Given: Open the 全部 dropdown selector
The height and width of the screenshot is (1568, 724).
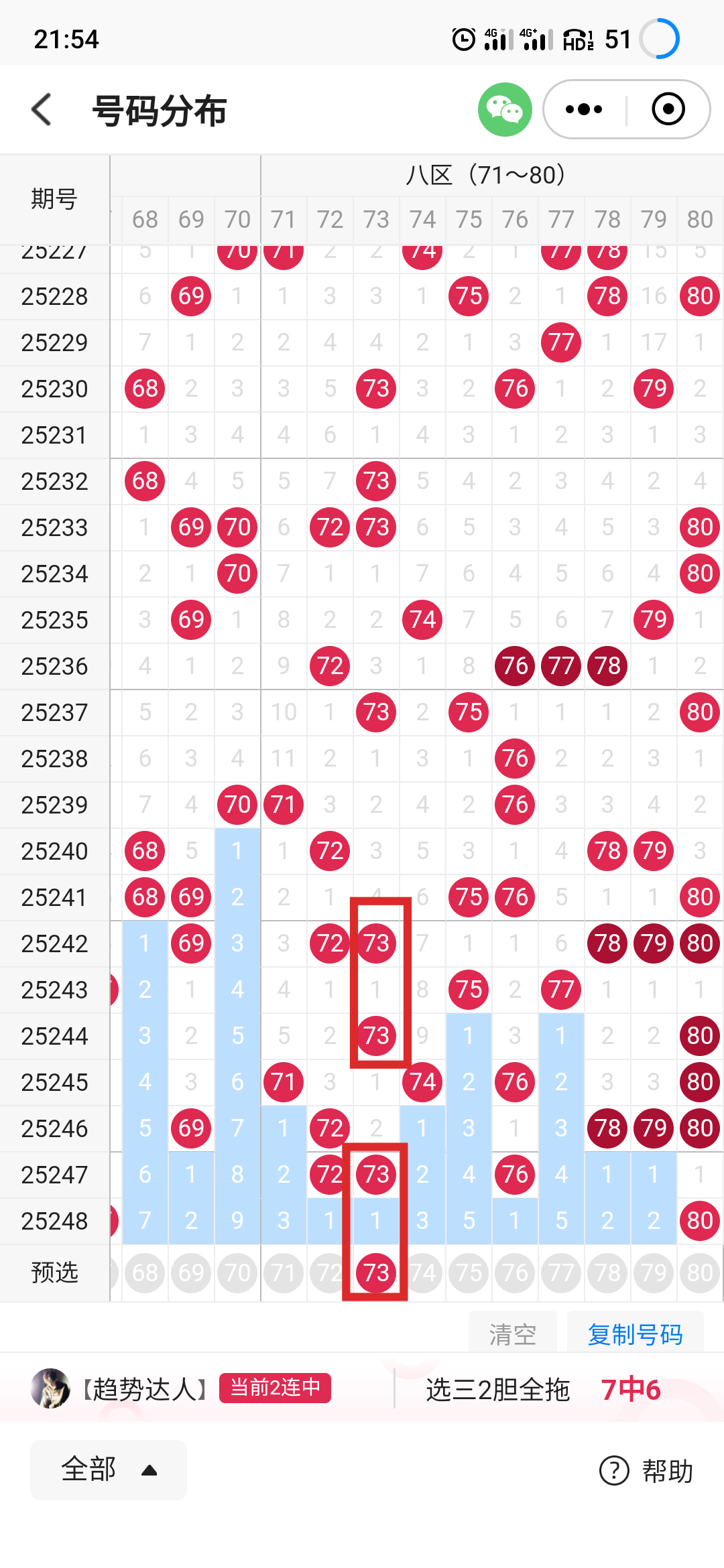Looking at the screenshot, I should (x=108, y=1469).
